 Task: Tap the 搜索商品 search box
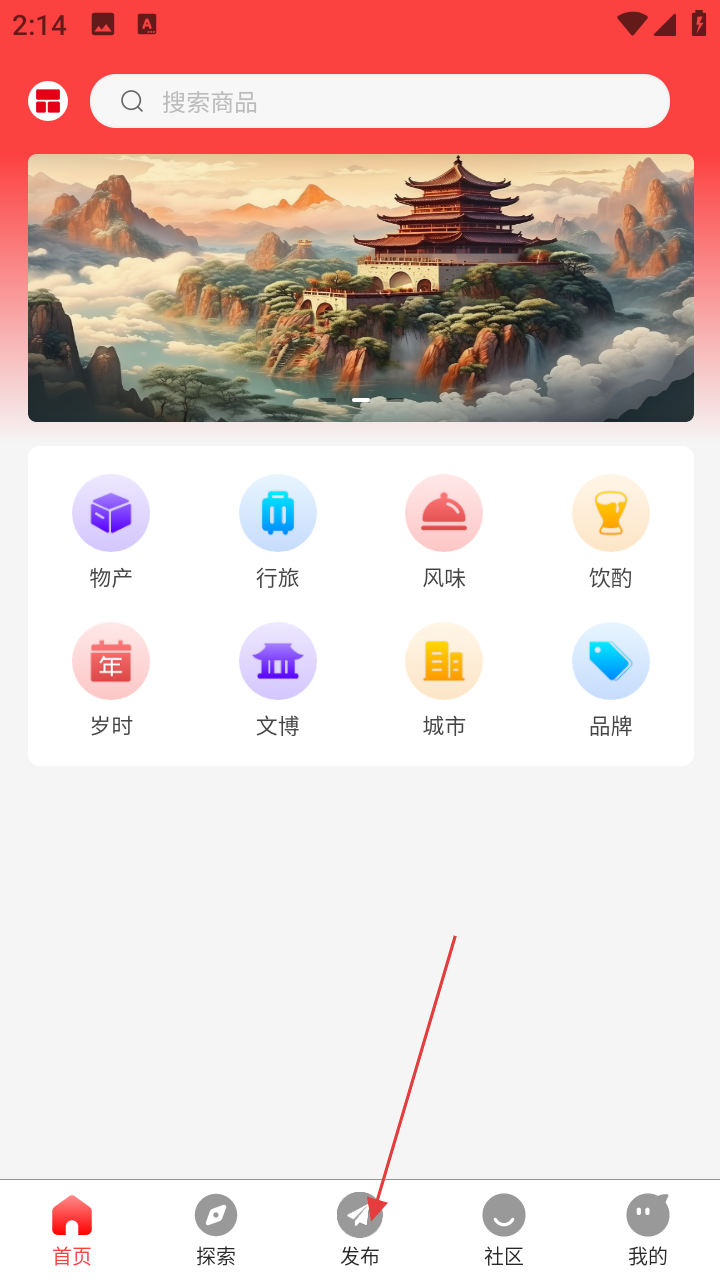click(380, 101)
